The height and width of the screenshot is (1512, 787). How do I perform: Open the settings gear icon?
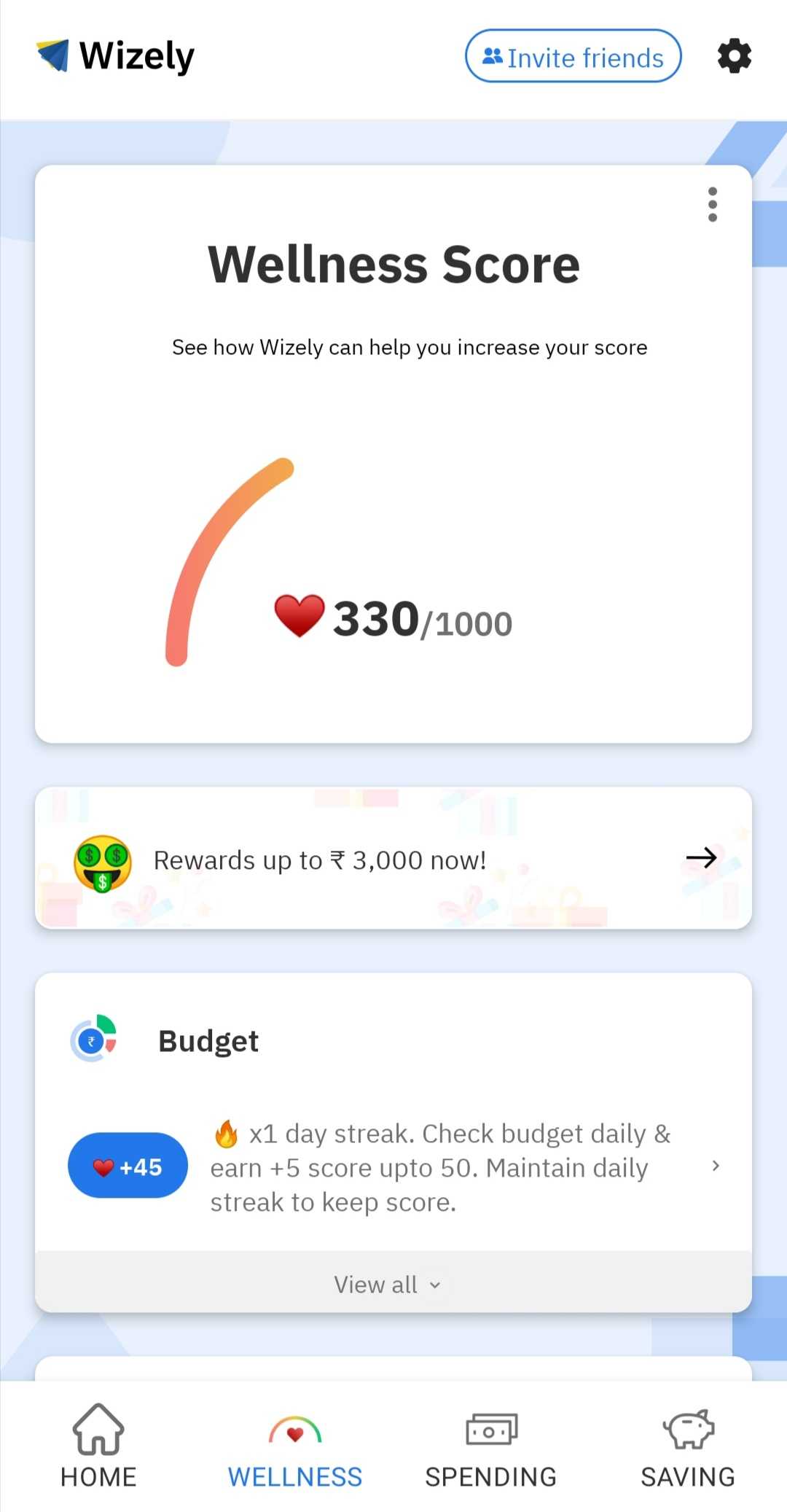[734, 56]
